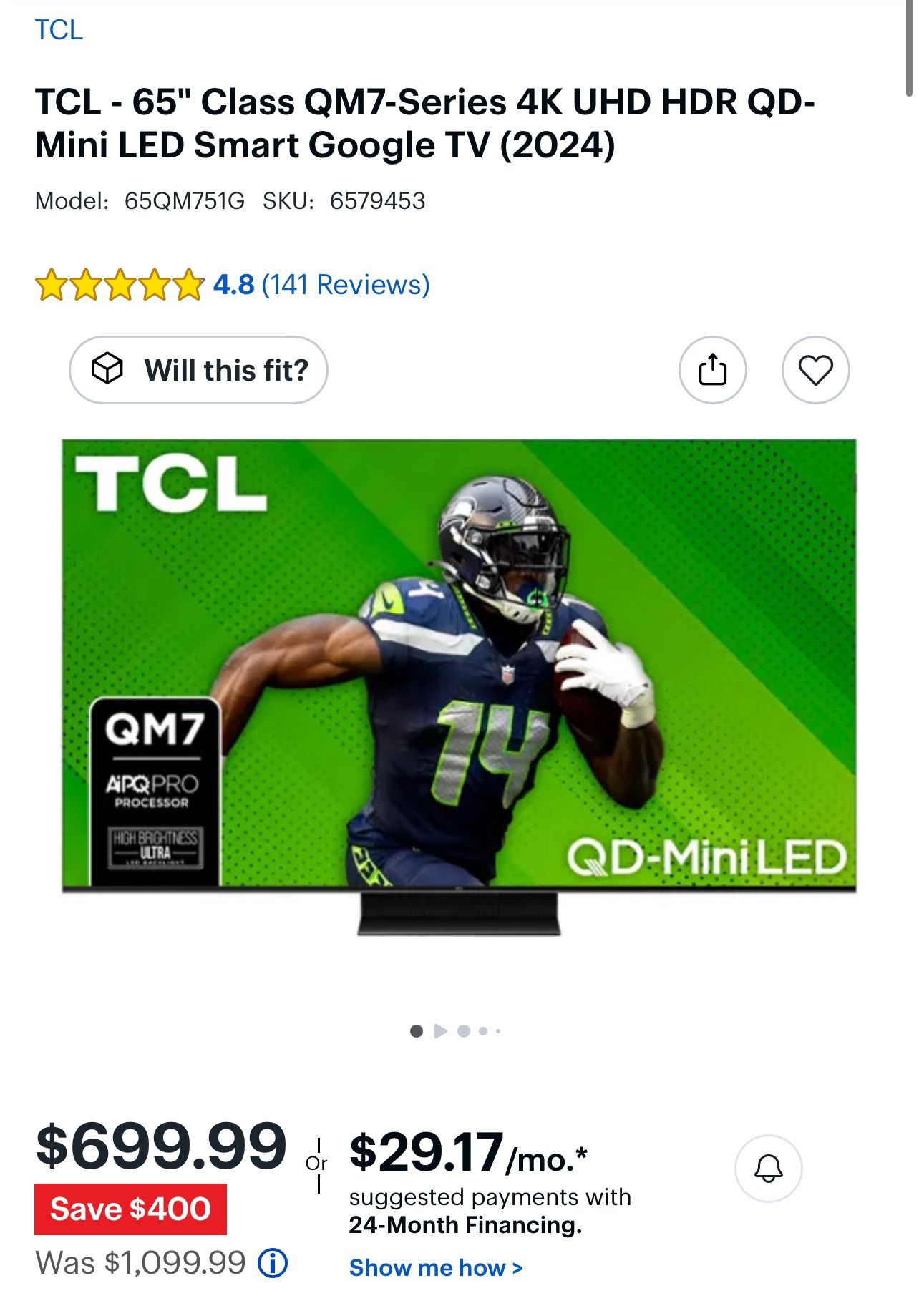Share this TCL TV product

click(712, 370)
